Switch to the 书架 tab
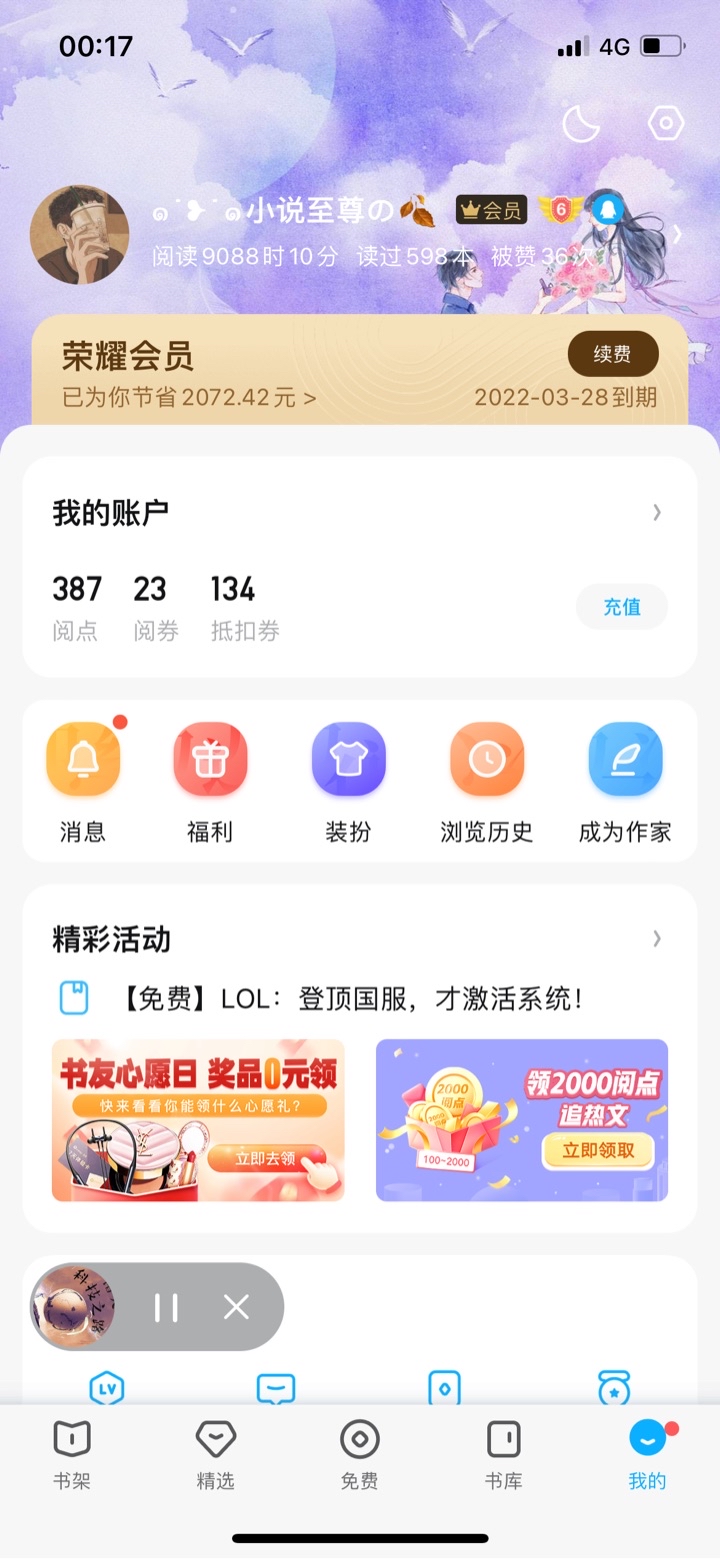Image resolution: width=720 pixels, height=1559 pixels. [72, 1455]
